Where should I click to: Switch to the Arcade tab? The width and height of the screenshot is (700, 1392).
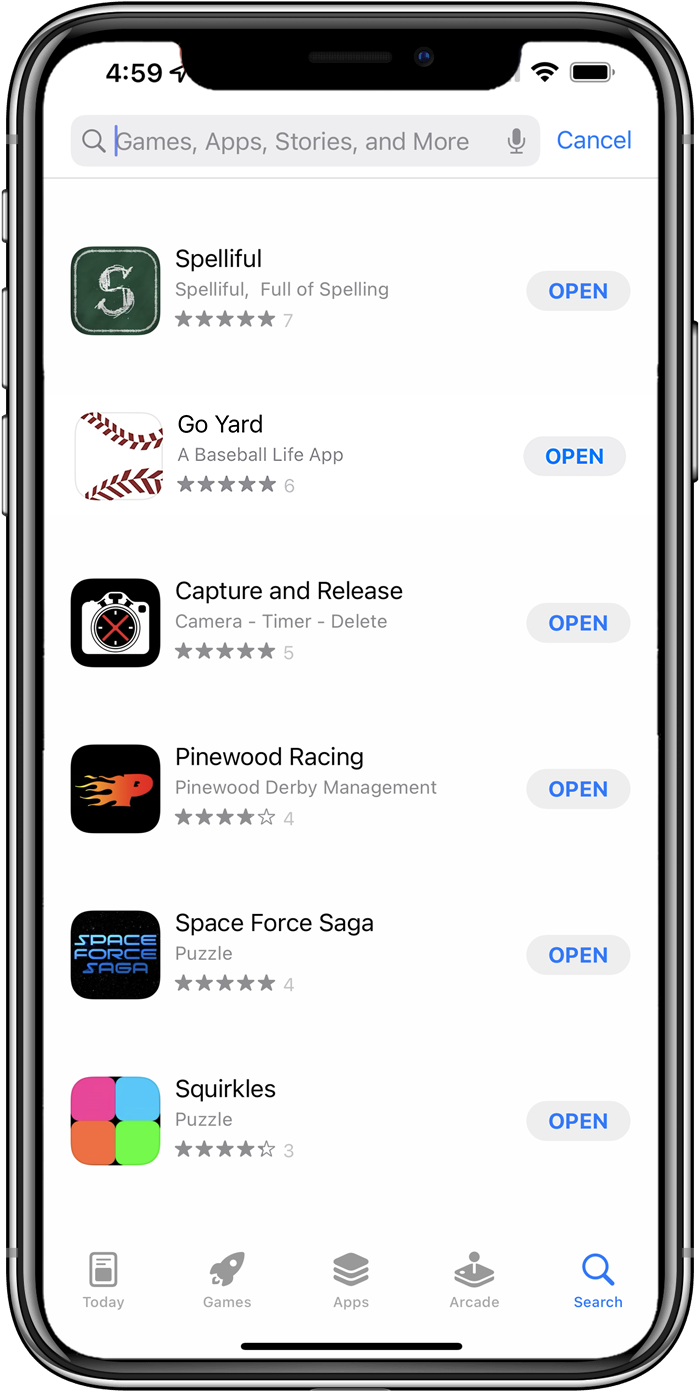[474, 1280]
